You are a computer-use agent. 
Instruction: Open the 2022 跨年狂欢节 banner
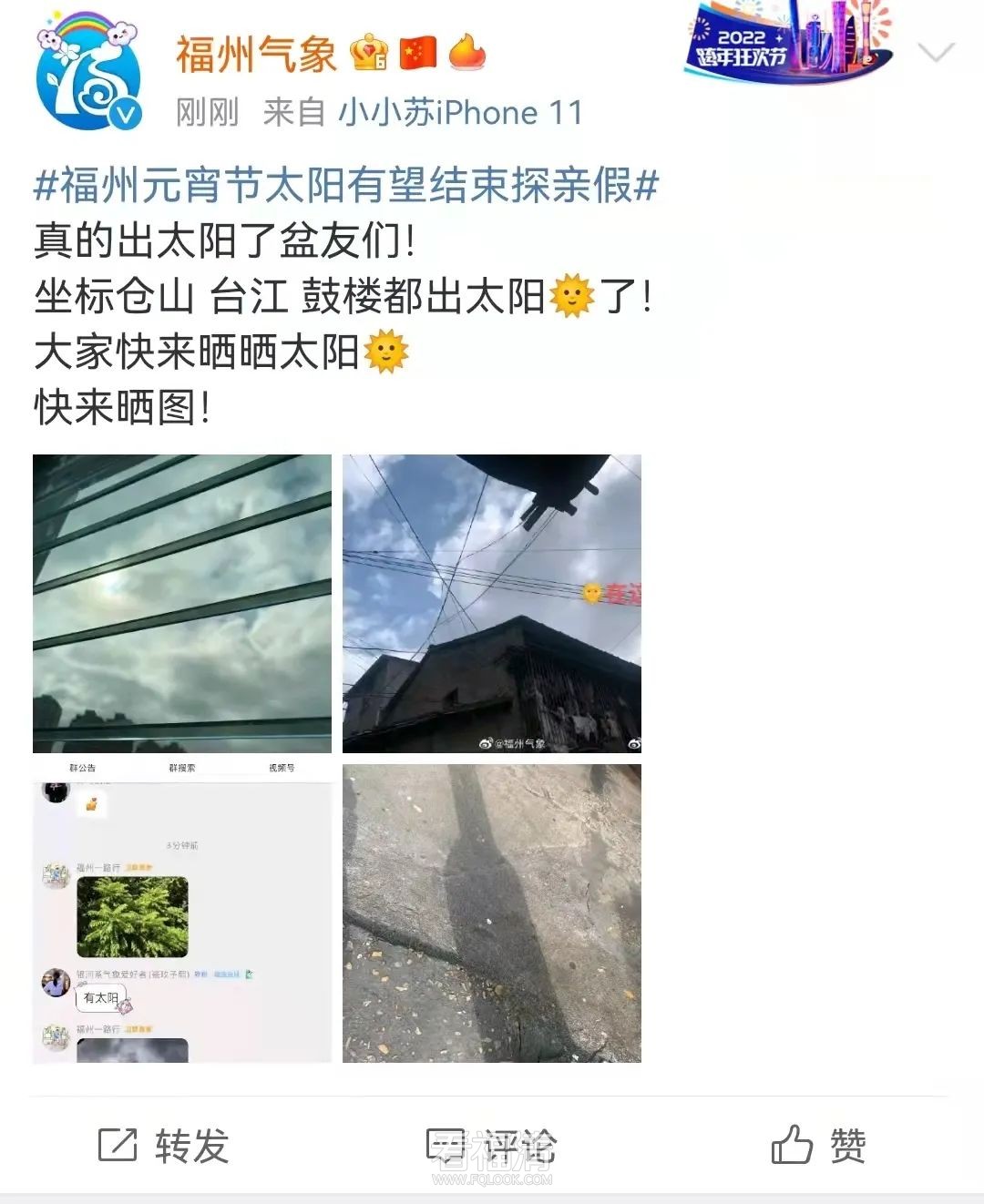[788, 41]
